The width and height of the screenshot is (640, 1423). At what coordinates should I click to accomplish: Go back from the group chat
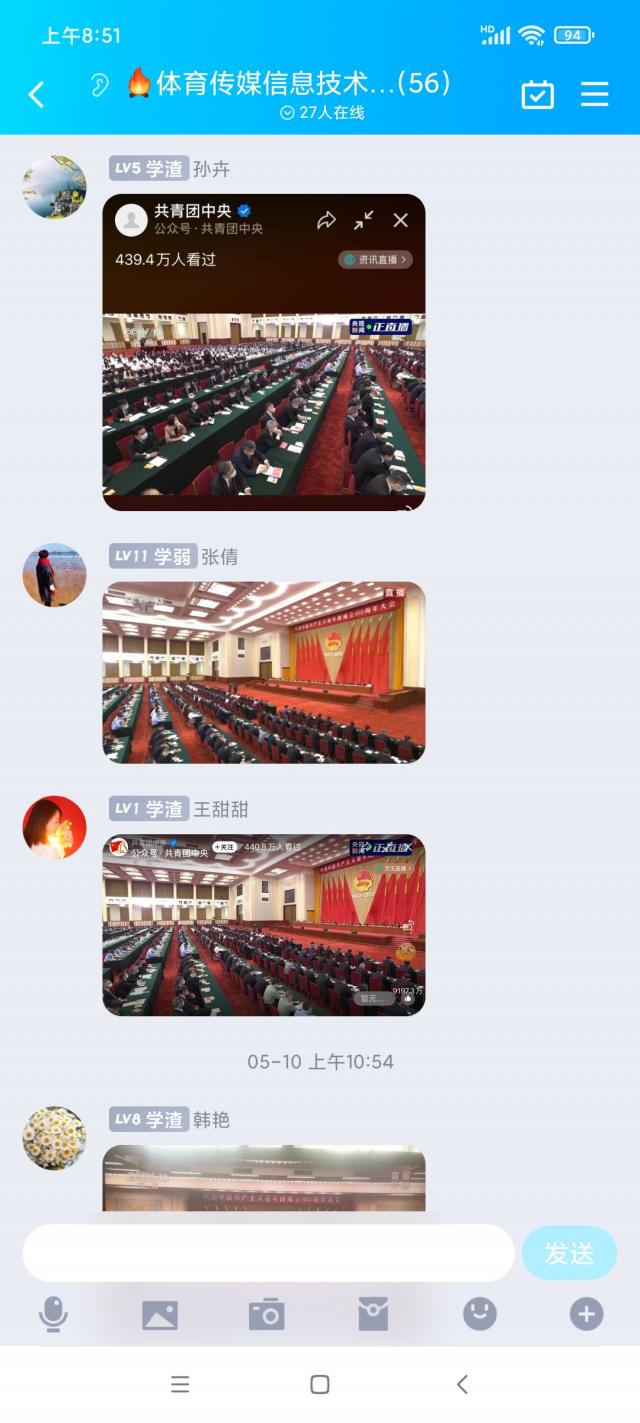[37, 94]
